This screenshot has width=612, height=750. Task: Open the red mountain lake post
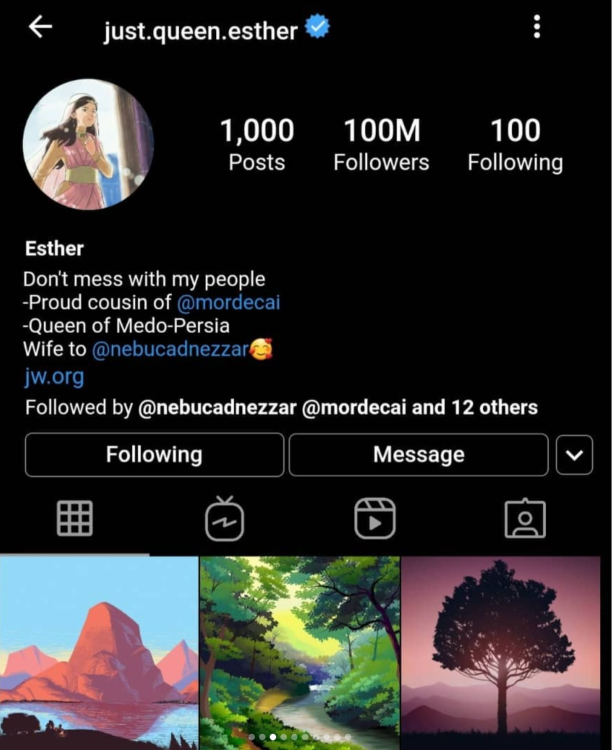pyautogui.click(x=98, y=652)
